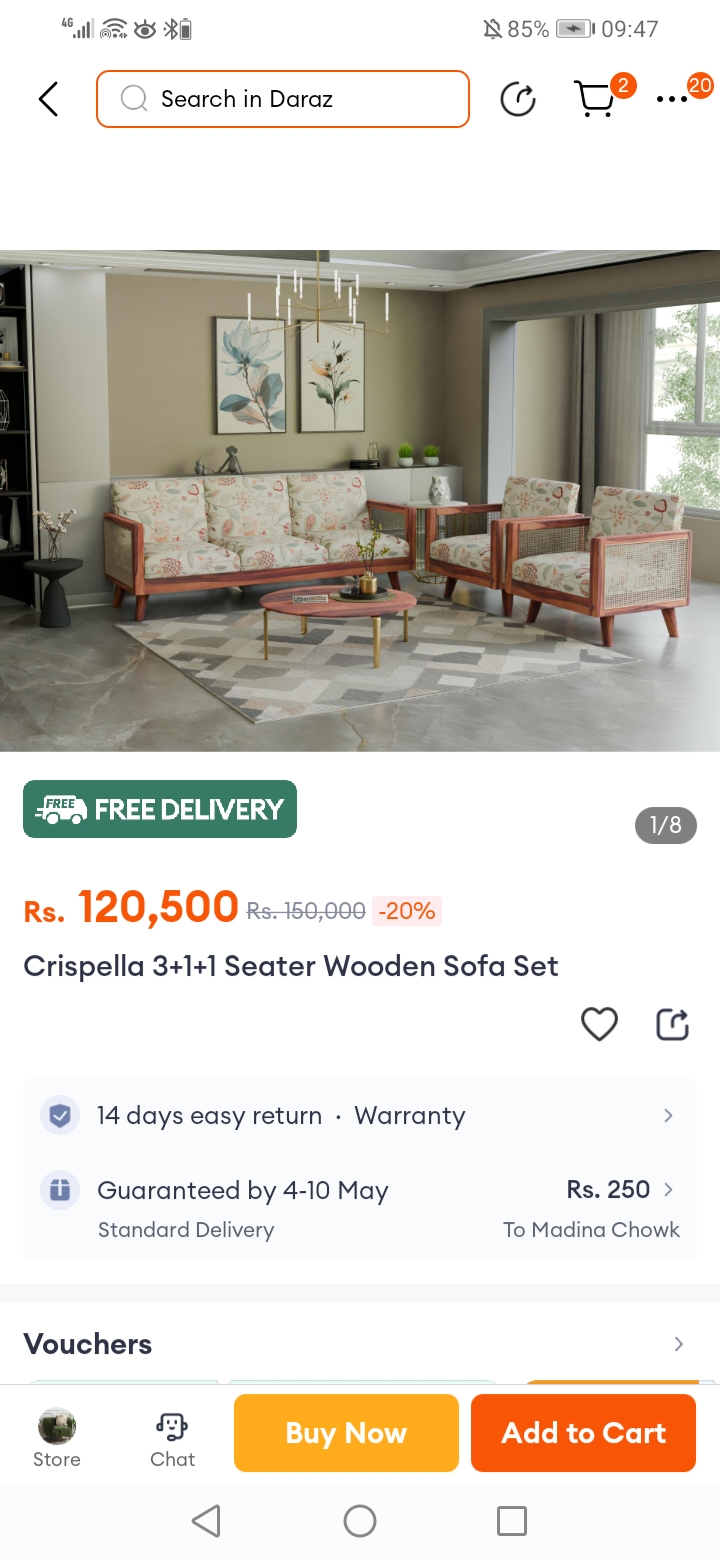This screenshot has width=720, height=1560.
Task: Tap Add to Cart
Action: (583, 1433)
